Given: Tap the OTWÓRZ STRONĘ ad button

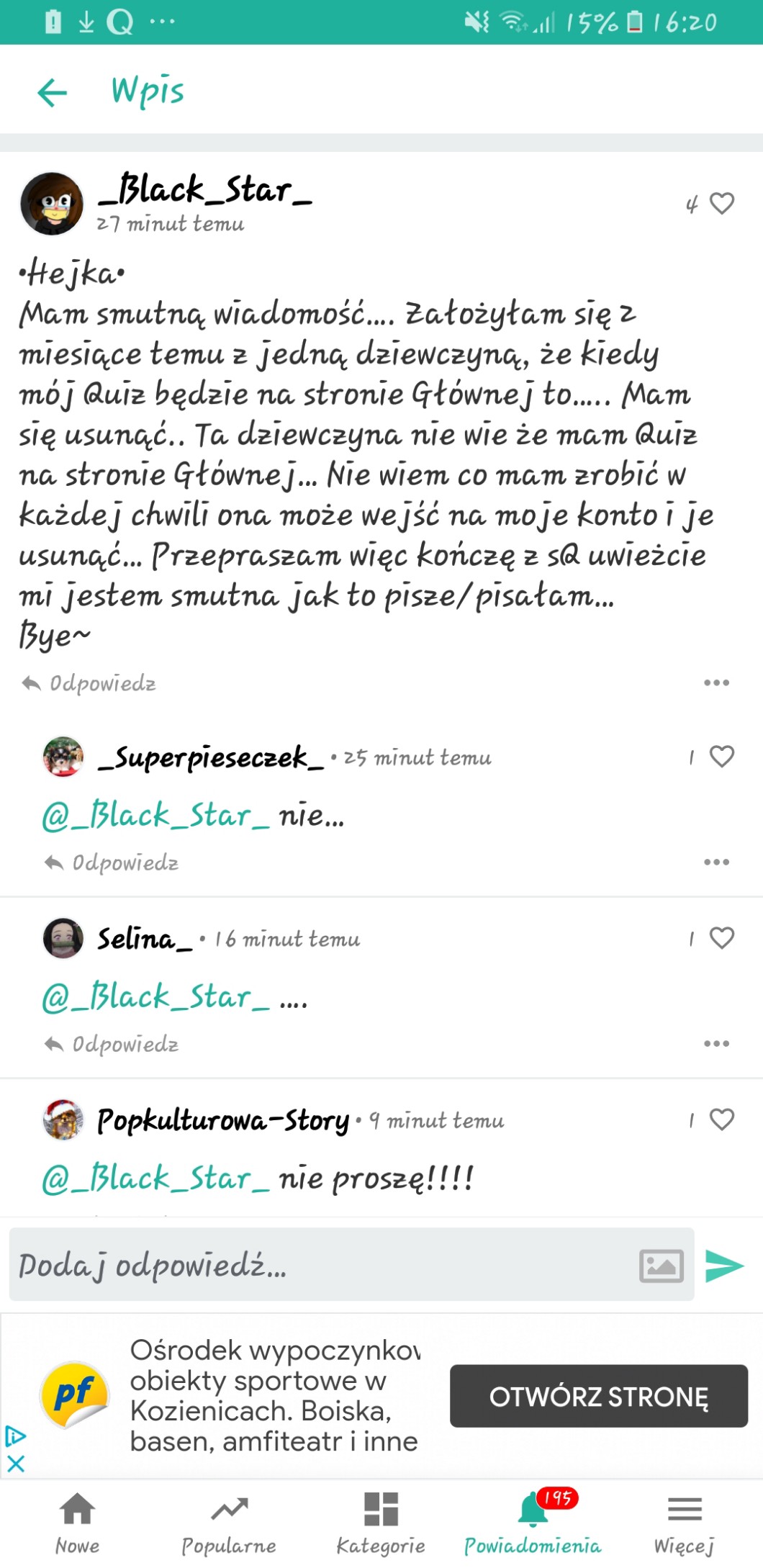Looking at the screenshot, I should pyautogui.click(x=598, y=1396).
